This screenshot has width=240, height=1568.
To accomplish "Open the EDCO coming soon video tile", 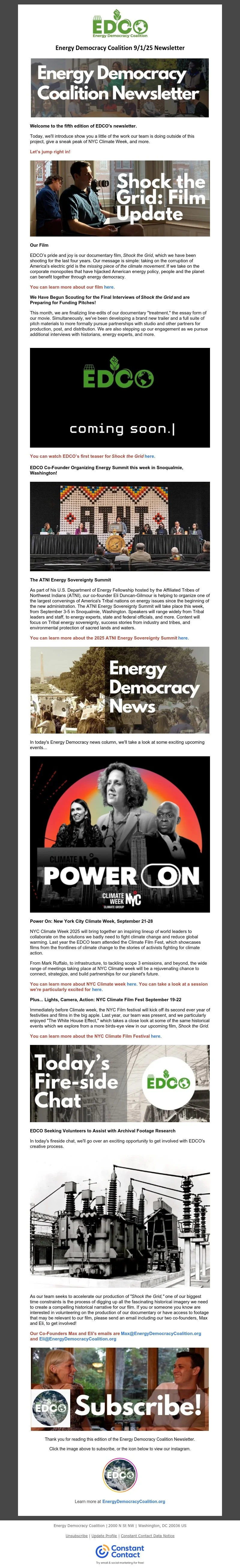I will [x=120, y=398].
